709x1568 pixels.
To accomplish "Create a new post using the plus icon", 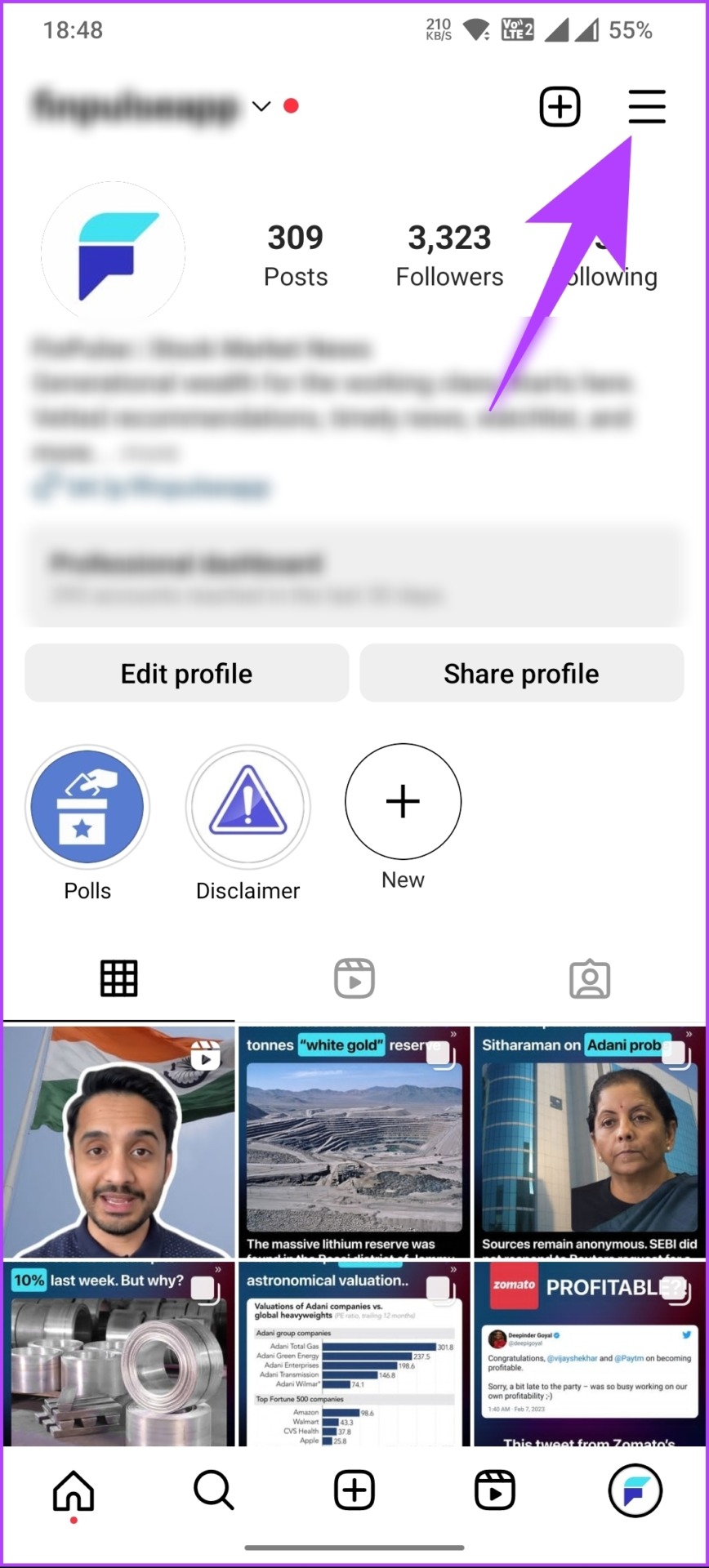I will 559,107.
